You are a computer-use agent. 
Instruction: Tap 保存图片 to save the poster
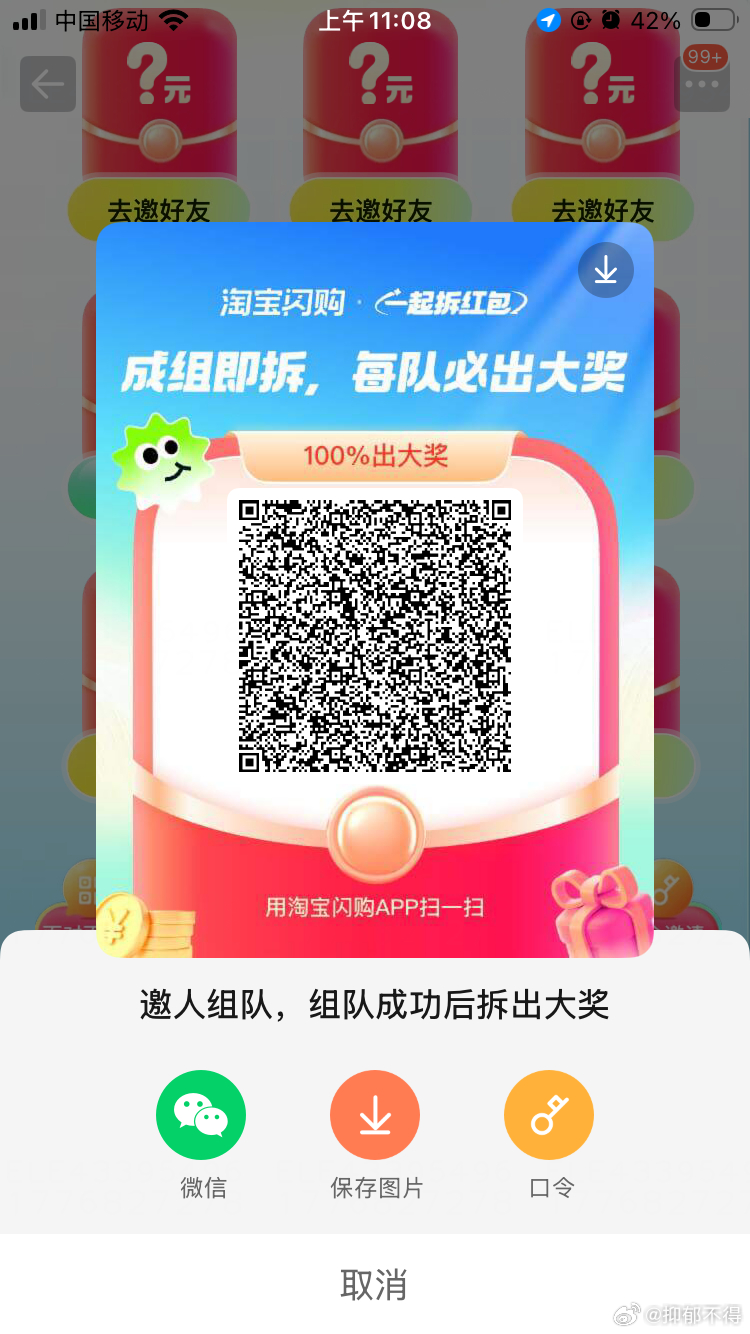[x=375, y=1115]
